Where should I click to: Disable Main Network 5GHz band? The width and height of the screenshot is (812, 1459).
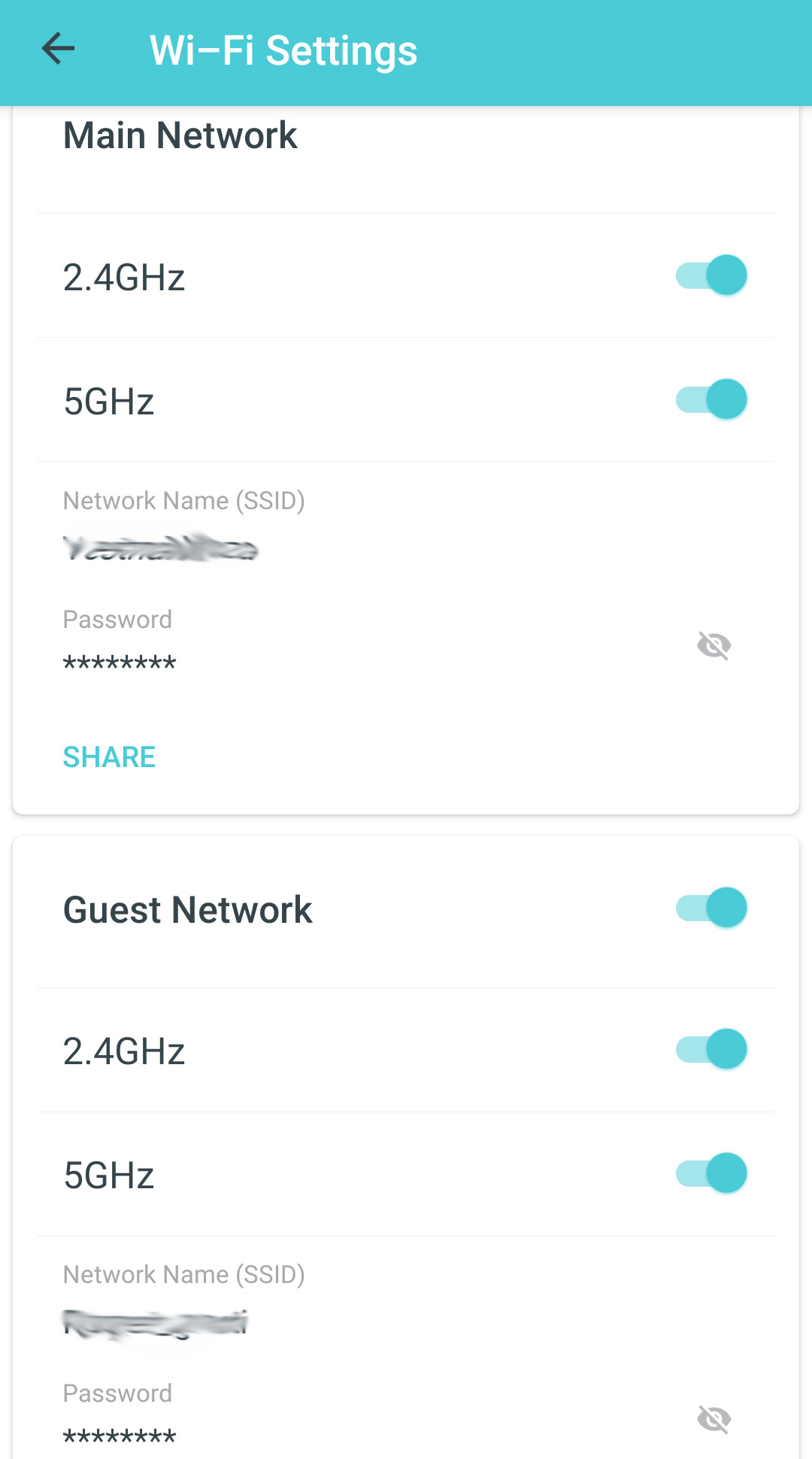pyautogui.click(x=710, y=399)
